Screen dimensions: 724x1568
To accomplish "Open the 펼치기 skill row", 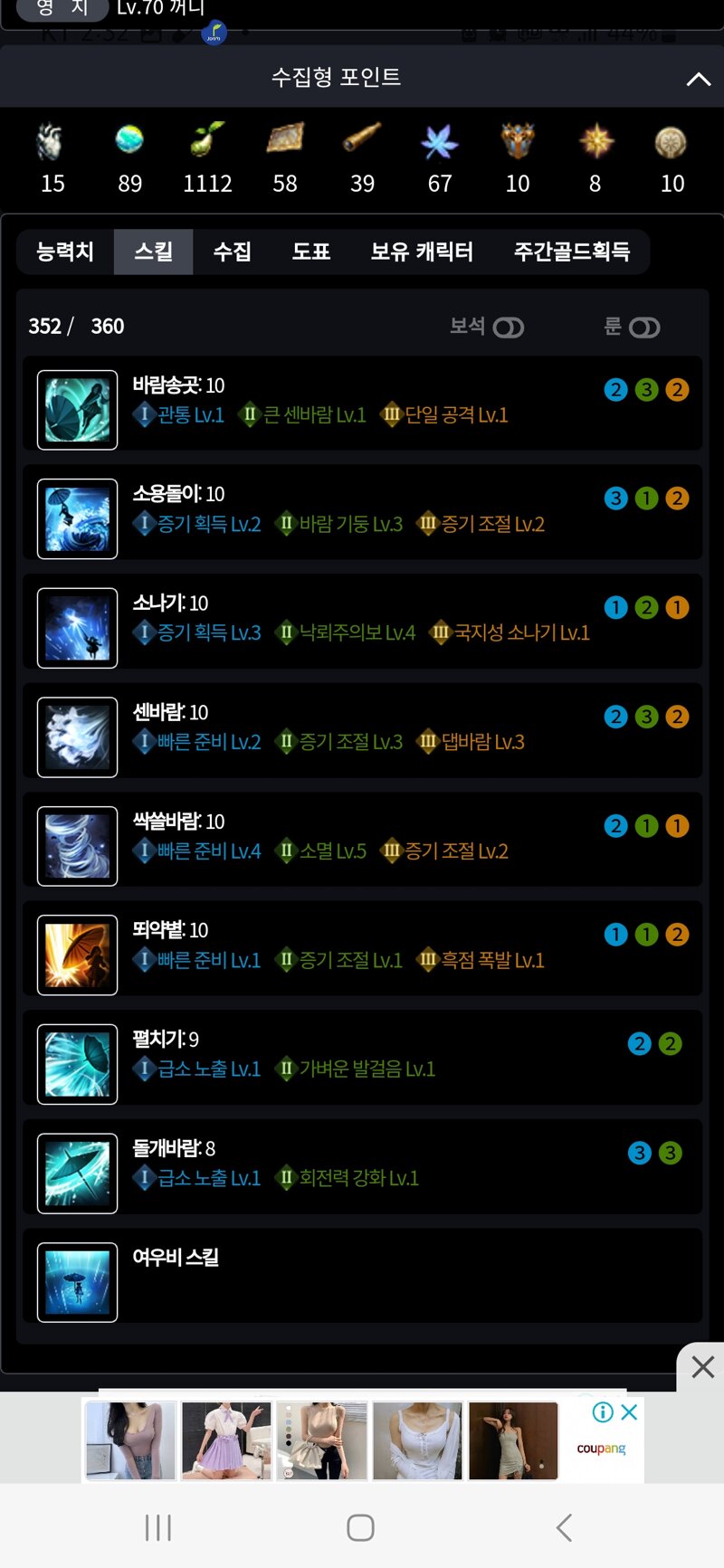I will pos(362,1058).
